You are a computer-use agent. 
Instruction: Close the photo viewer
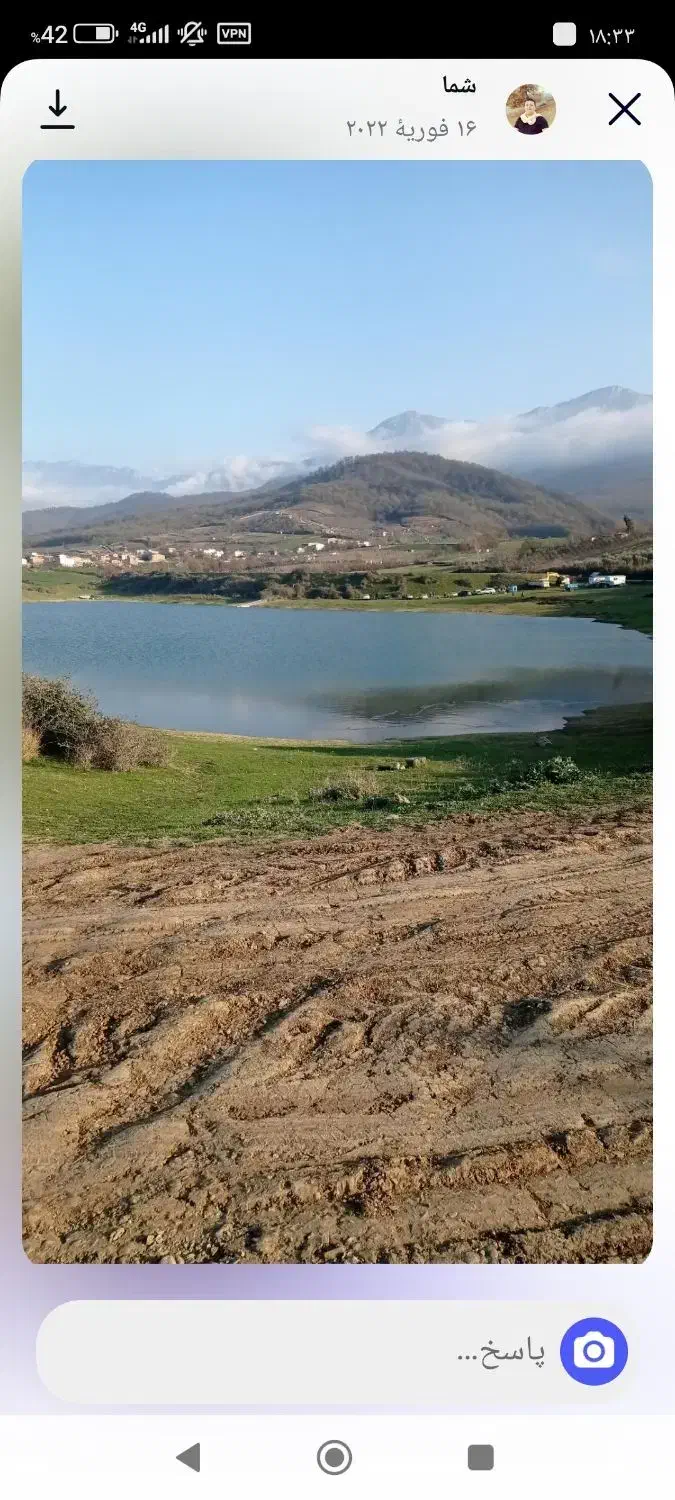tap(624, 109)
